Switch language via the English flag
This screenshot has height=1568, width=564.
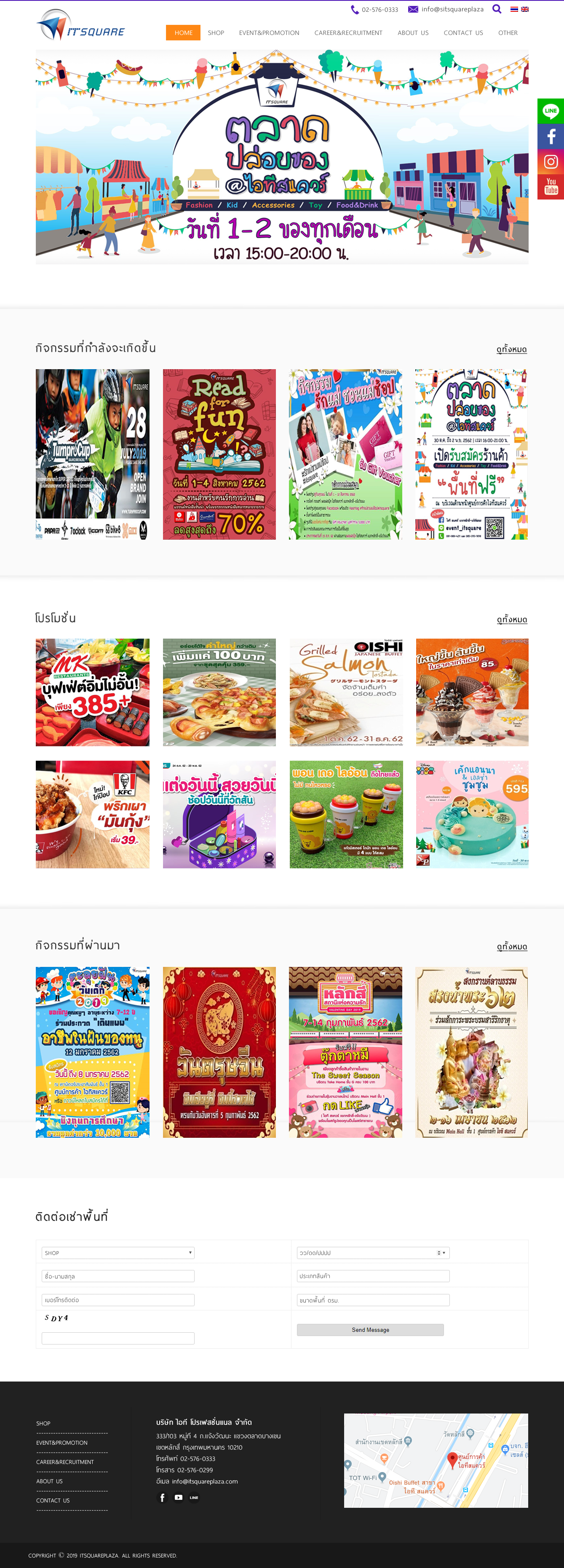click(524, 9)
